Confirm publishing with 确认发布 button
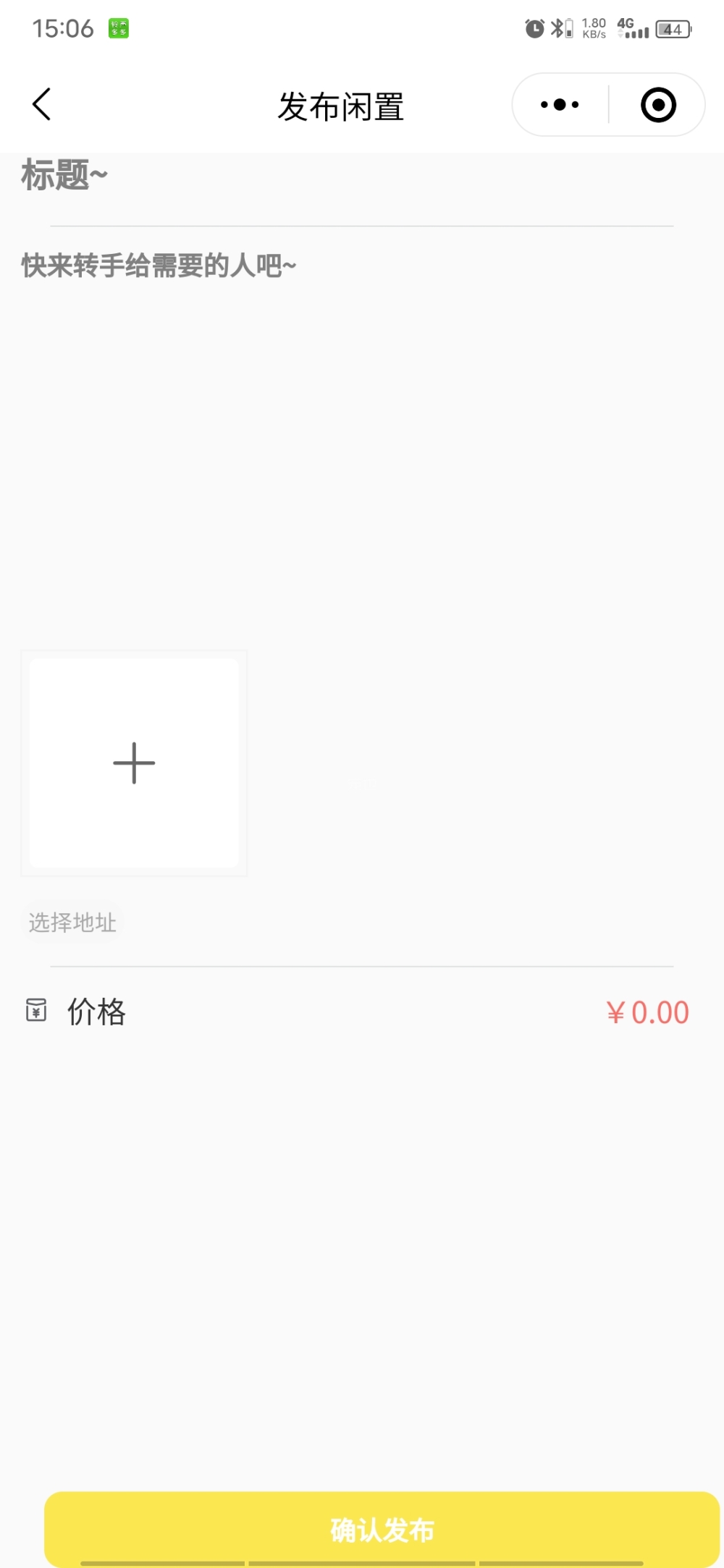The height and width of the screenshot is (1568, 724). pos(382,1530)
